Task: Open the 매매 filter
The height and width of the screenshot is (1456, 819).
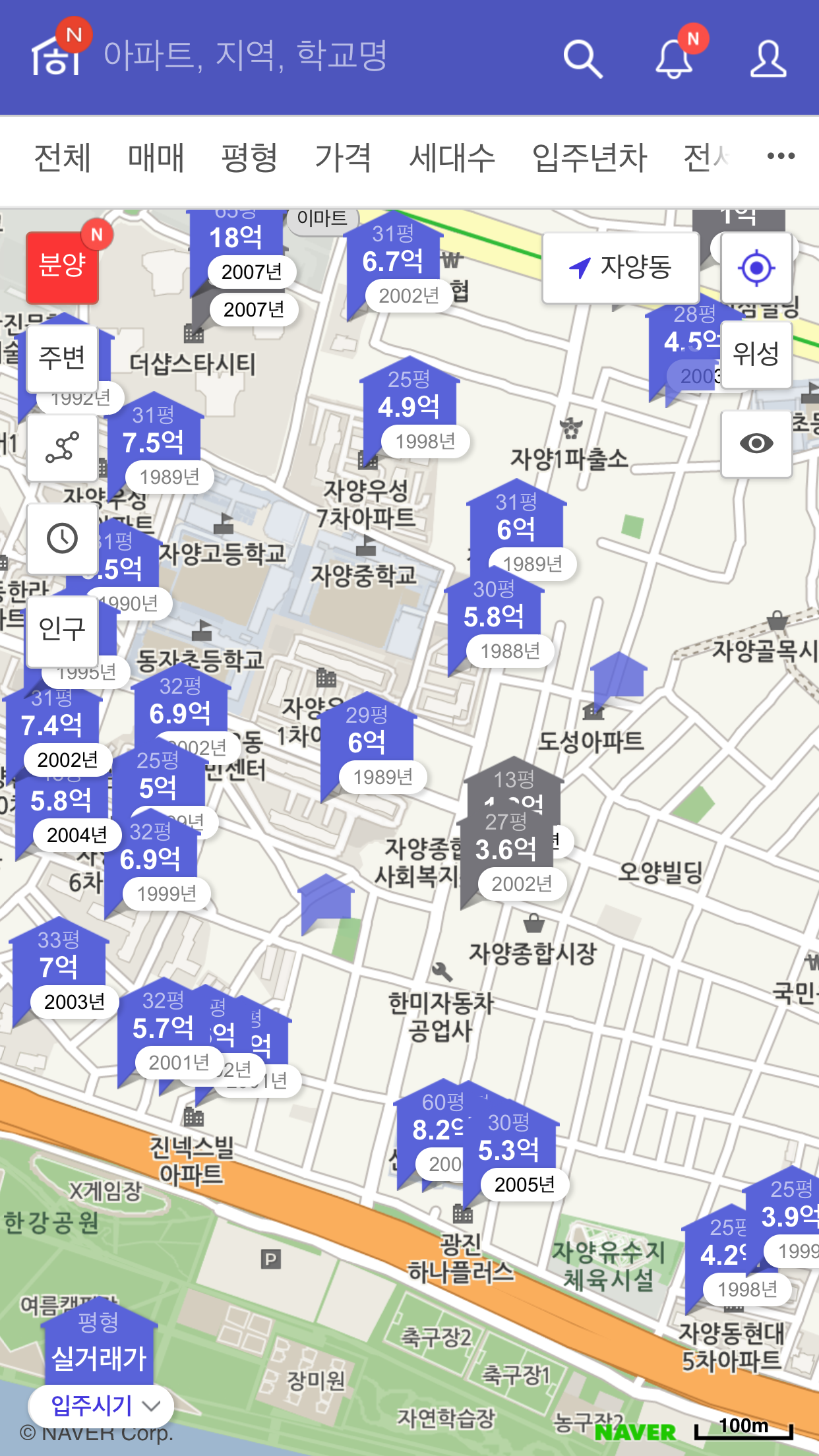Action: point(156,158)
